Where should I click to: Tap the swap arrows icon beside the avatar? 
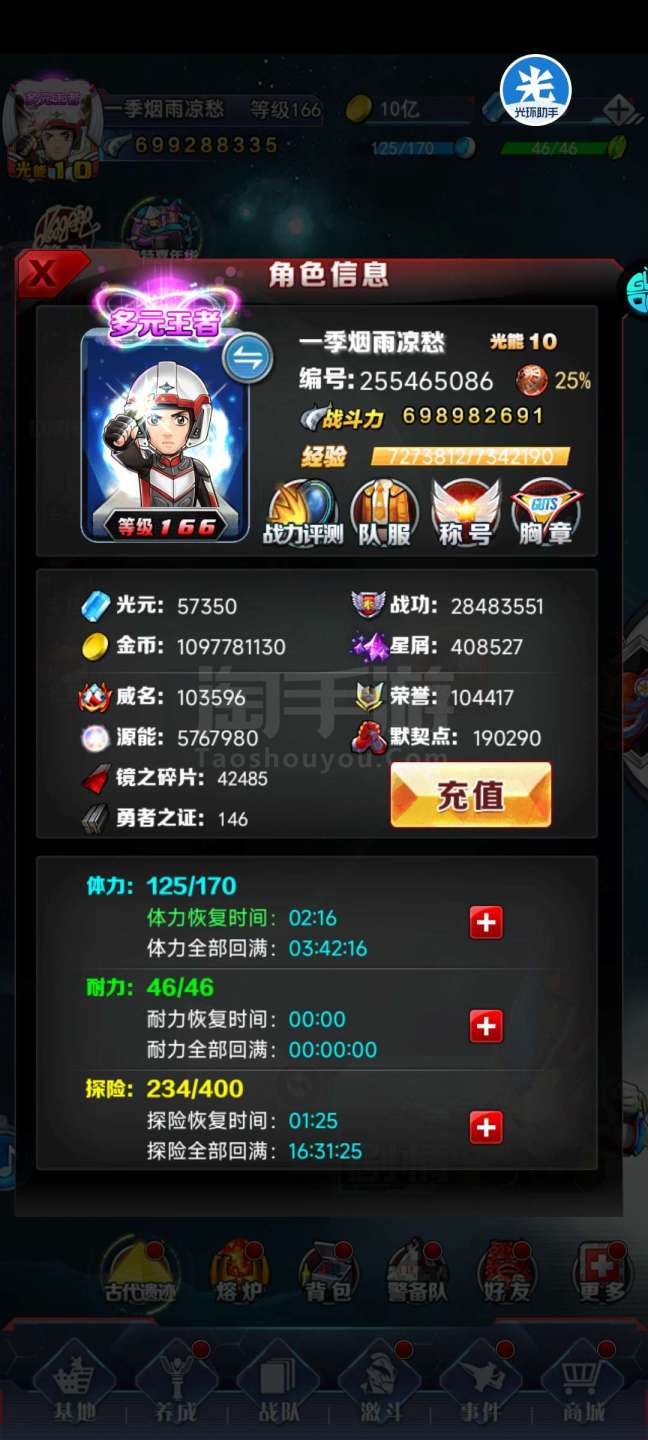pos(247,358)
